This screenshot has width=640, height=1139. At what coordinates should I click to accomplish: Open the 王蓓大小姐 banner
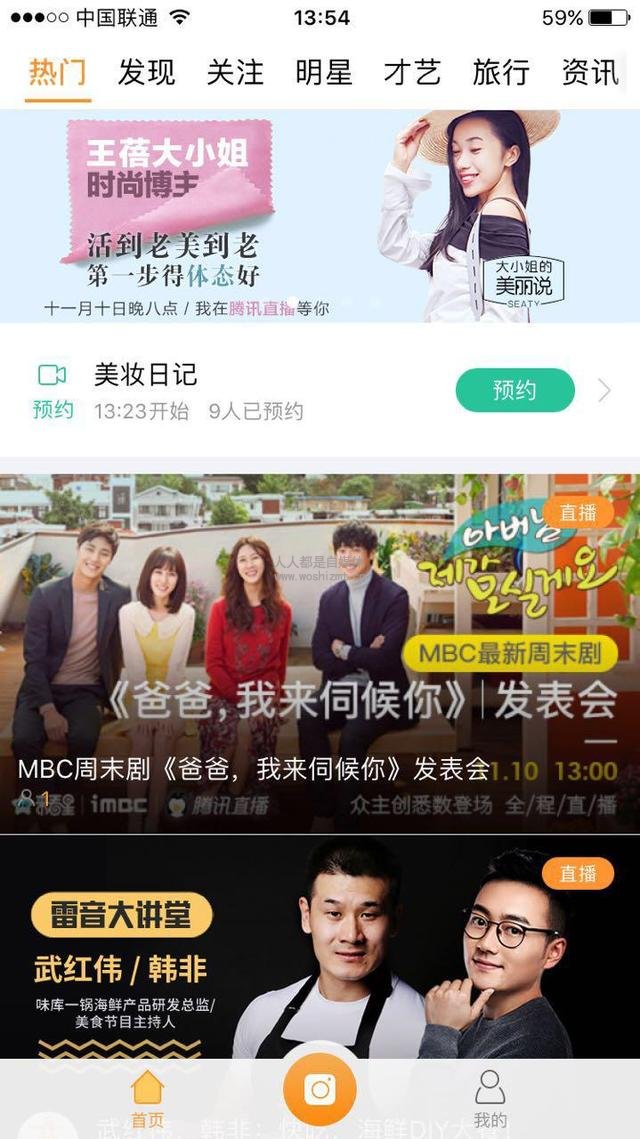click(x=320, y=215)
